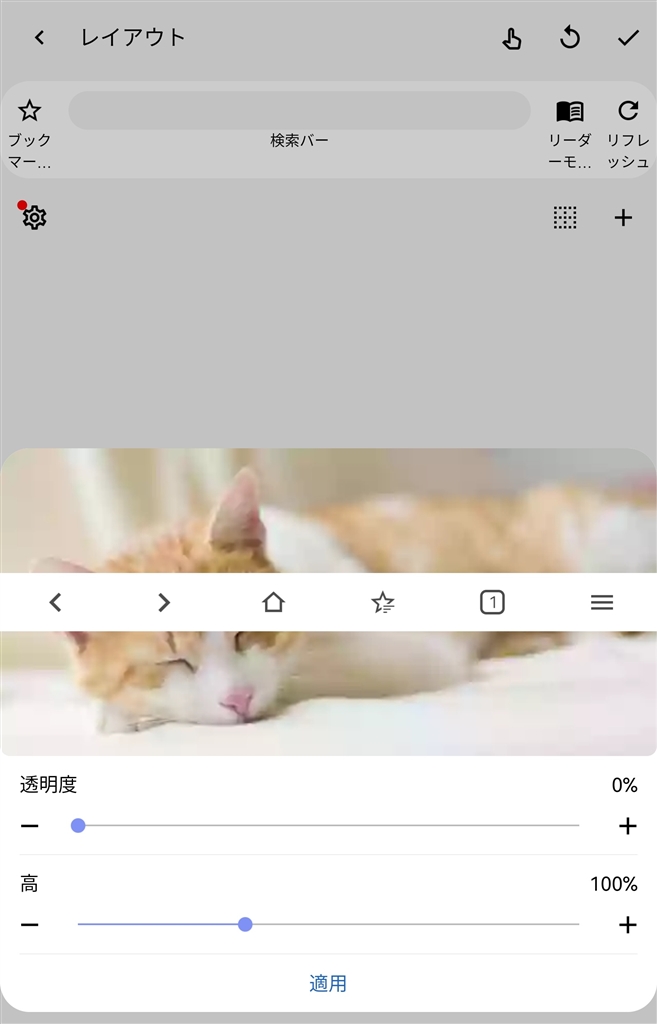Tap the bottom toolbar back arrow
The image size is (657, 1024).
click(56, 602)
